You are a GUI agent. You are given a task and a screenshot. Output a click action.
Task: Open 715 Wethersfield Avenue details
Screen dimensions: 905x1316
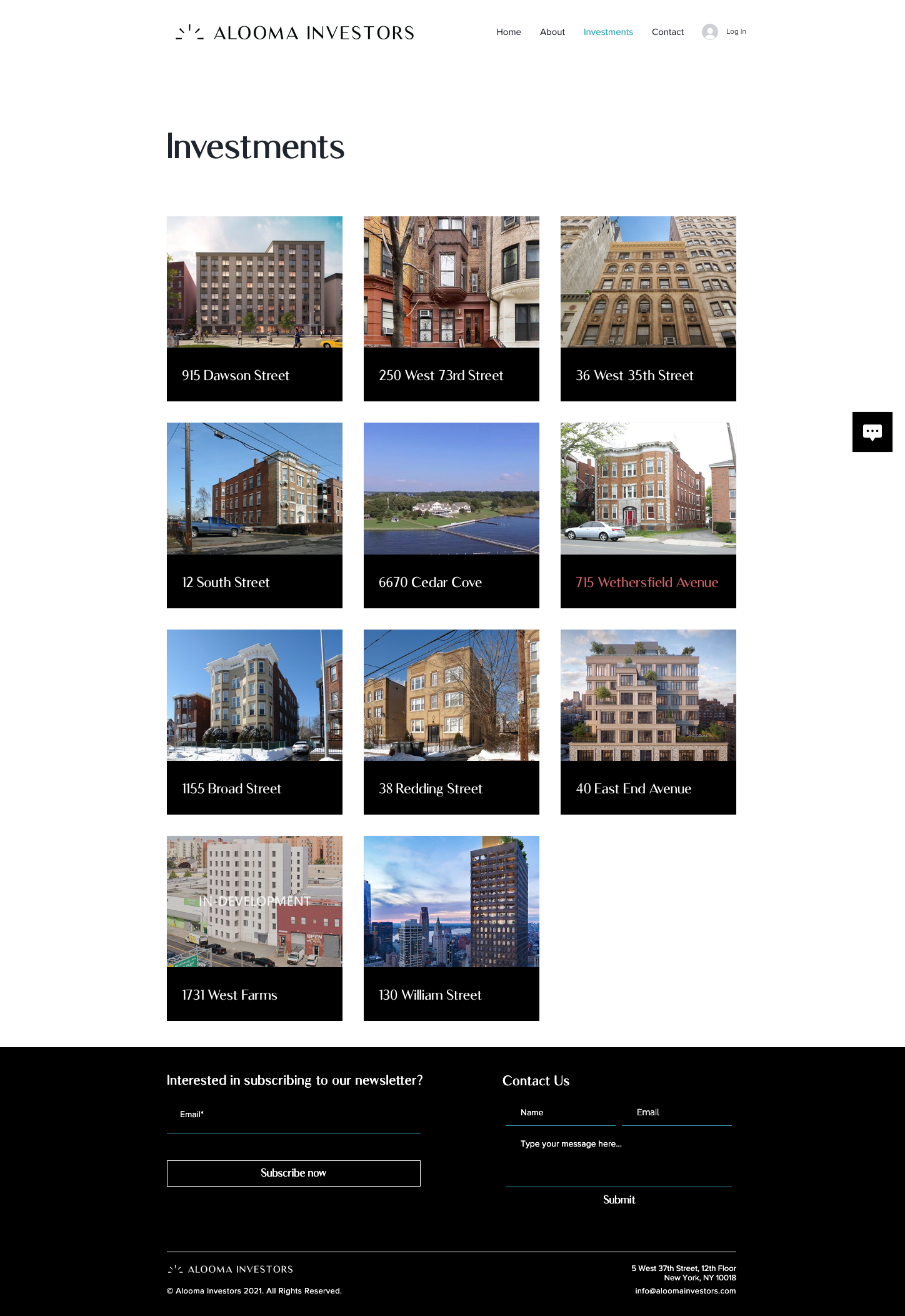pos(648,515)
